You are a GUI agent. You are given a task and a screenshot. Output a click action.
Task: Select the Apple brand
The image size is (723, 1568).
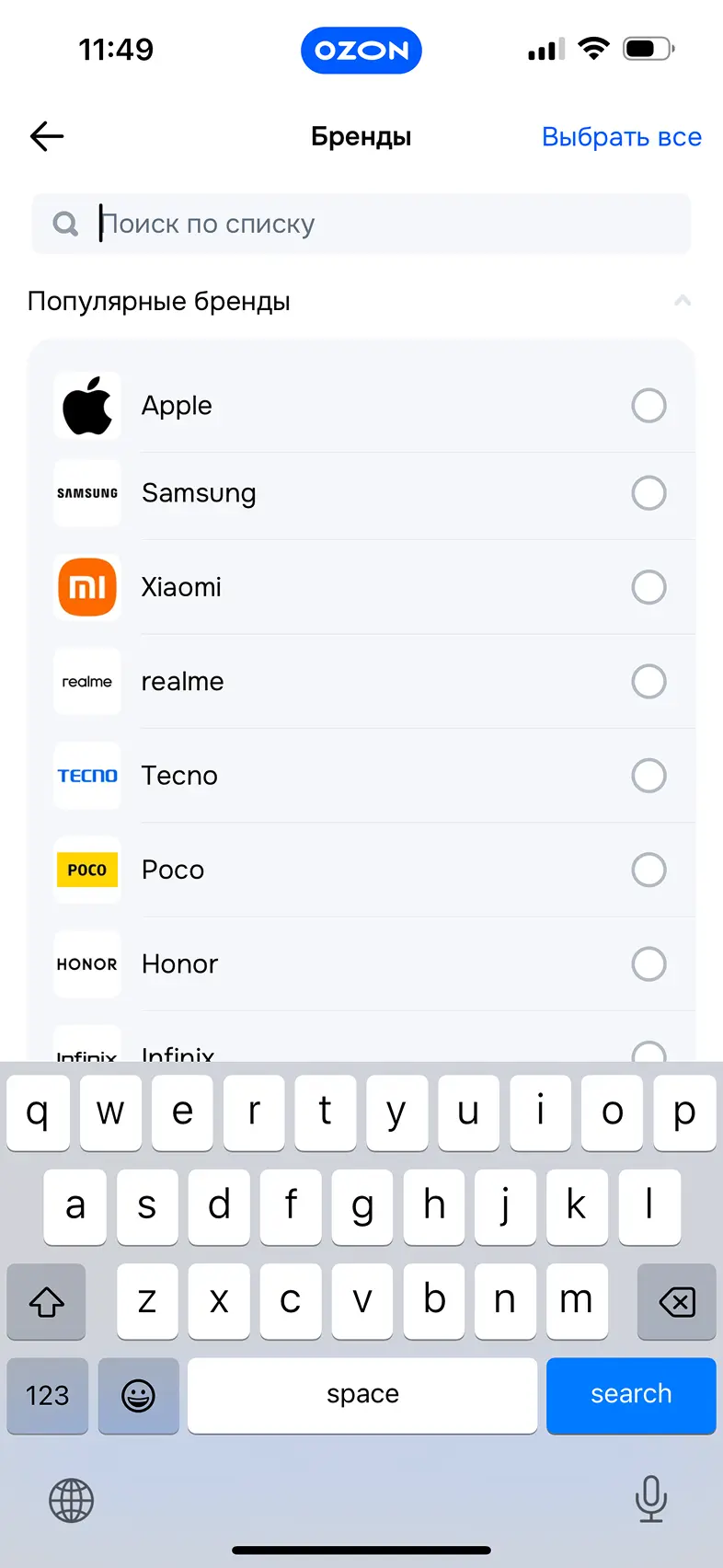(x=648, y=406)
